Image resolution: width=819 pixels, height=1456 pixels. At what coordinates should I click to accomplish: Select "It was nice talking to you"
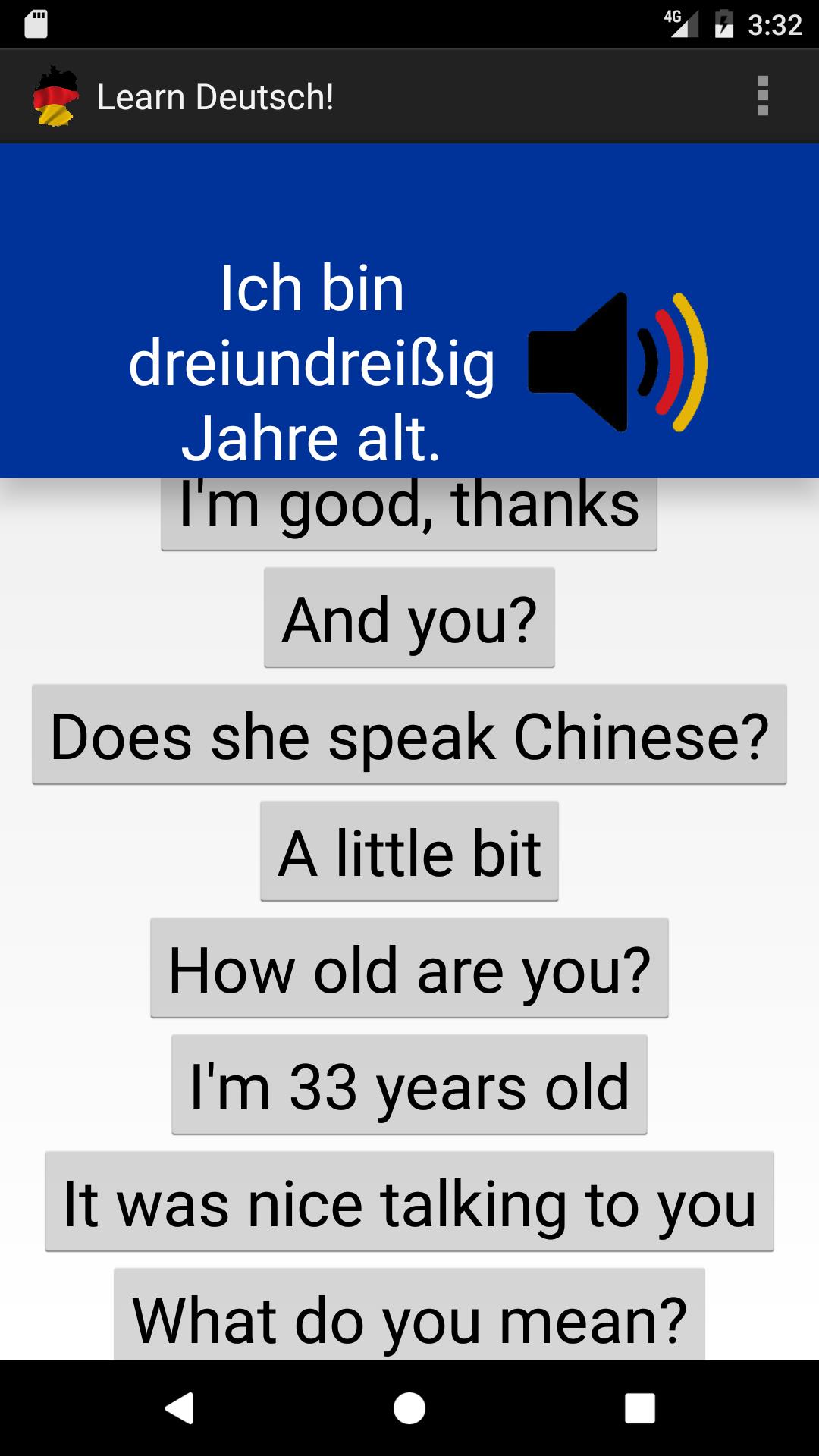coord(409,1202)
